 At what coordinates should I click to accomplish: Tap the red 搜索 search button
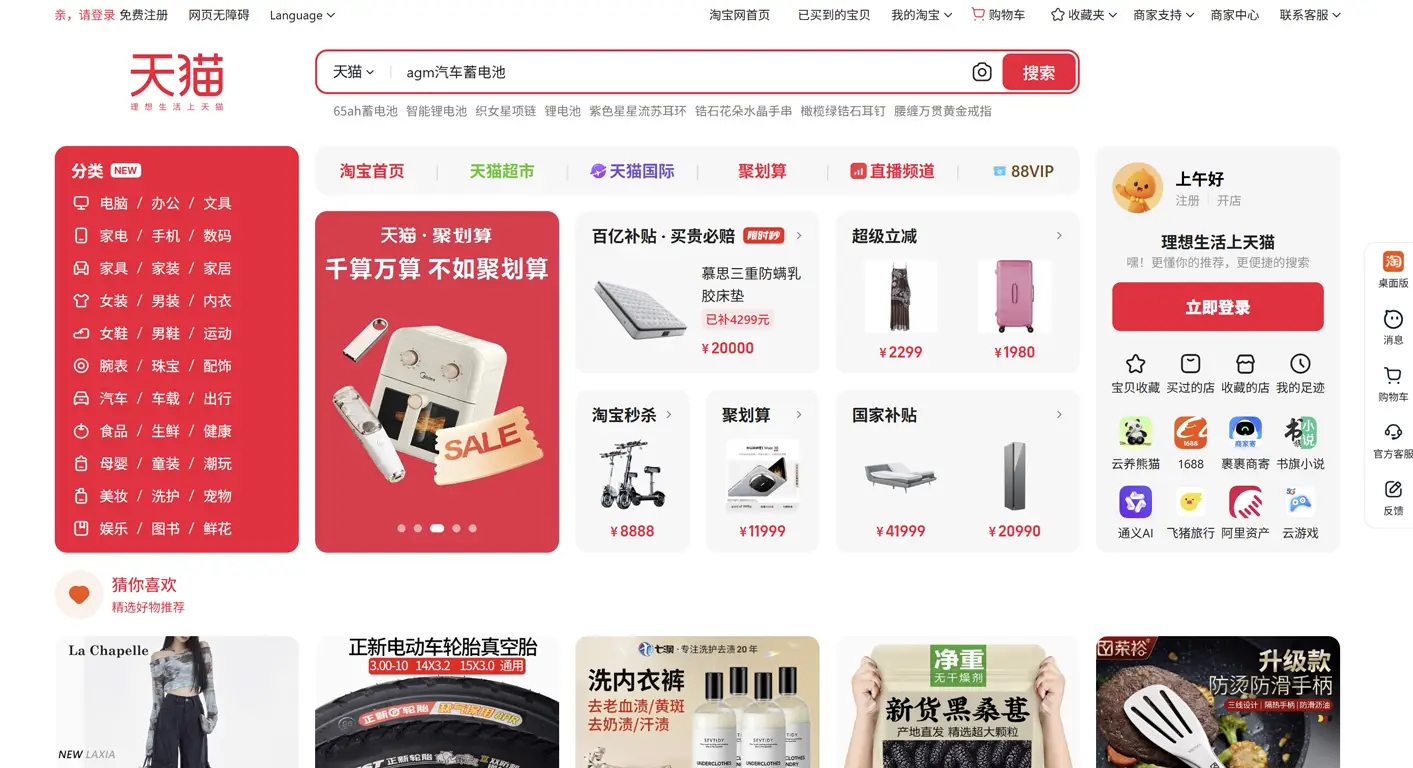(1038, 72)
